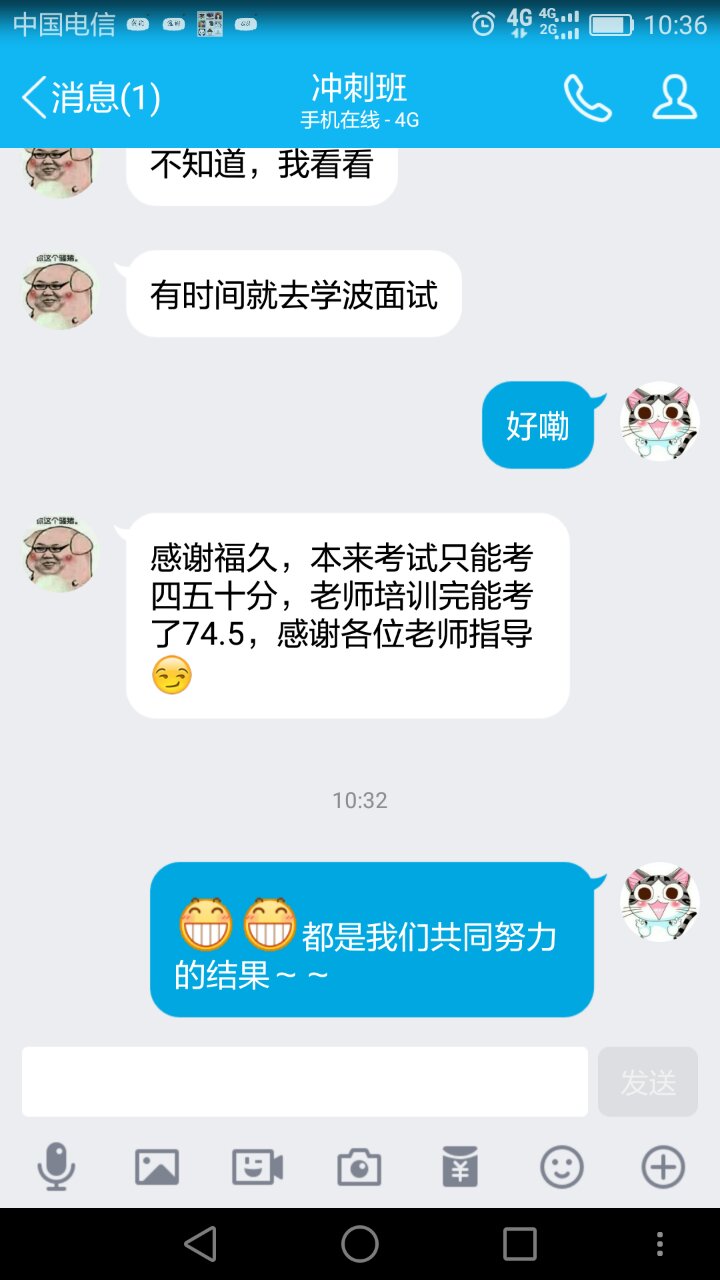Open my cat avatar beside 好嘞

pos(659,421)
